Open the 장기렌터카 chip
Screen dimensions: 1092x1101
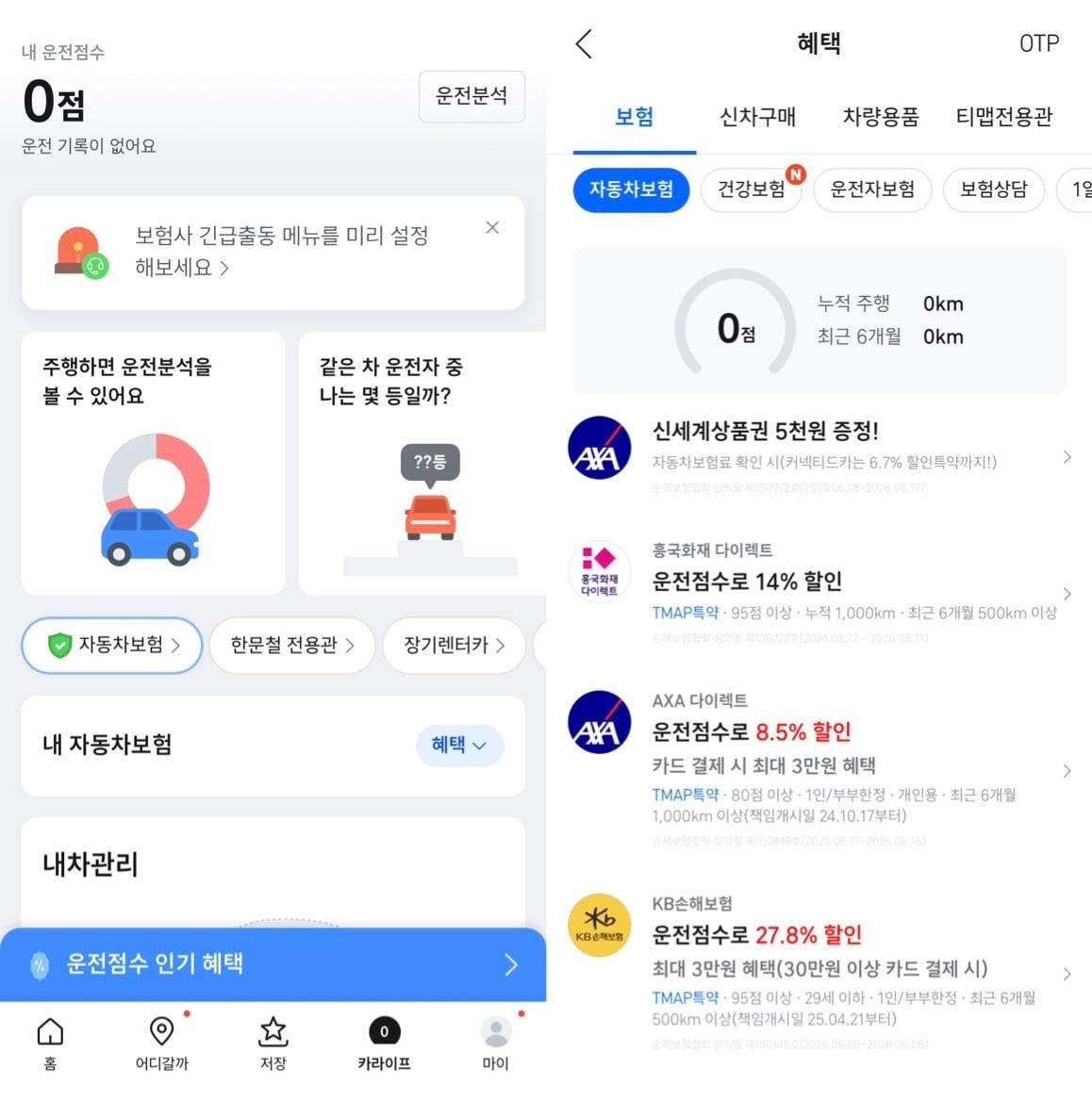tap(454, 645)
